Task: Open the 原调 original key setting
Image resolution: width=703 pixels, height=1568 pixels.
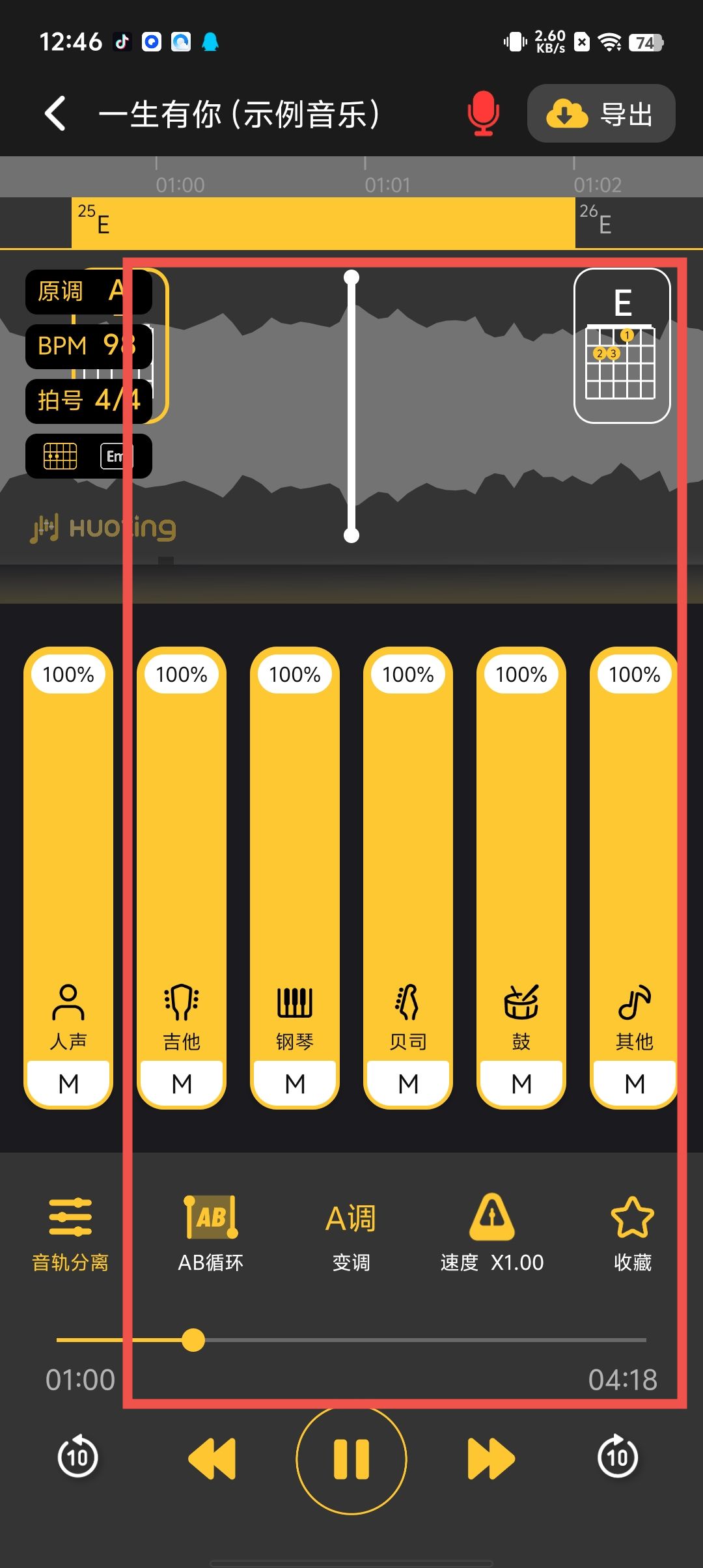Action: tap(88, 291)
